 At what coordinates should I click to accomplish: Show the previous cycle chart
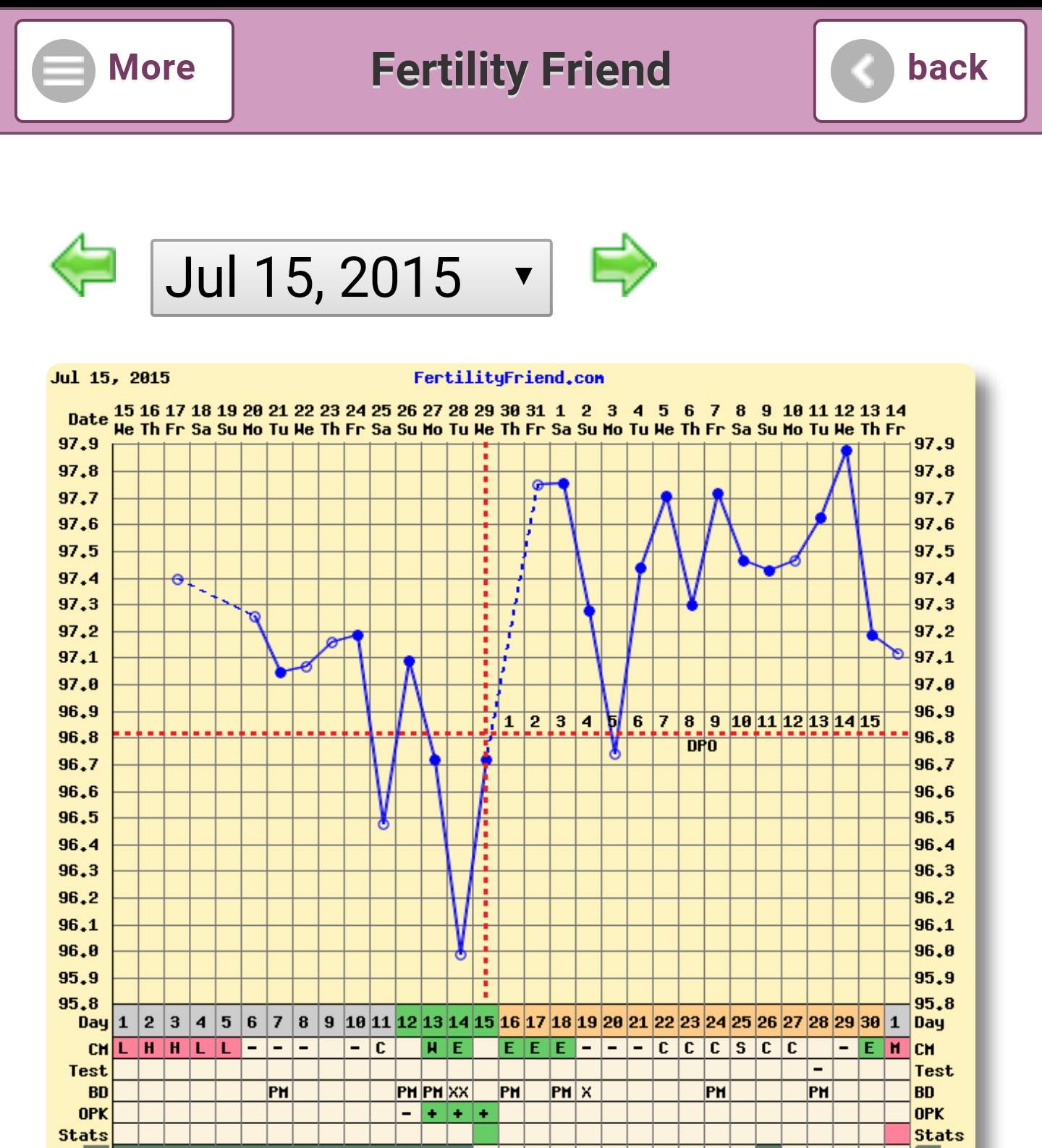click(84, 265)
